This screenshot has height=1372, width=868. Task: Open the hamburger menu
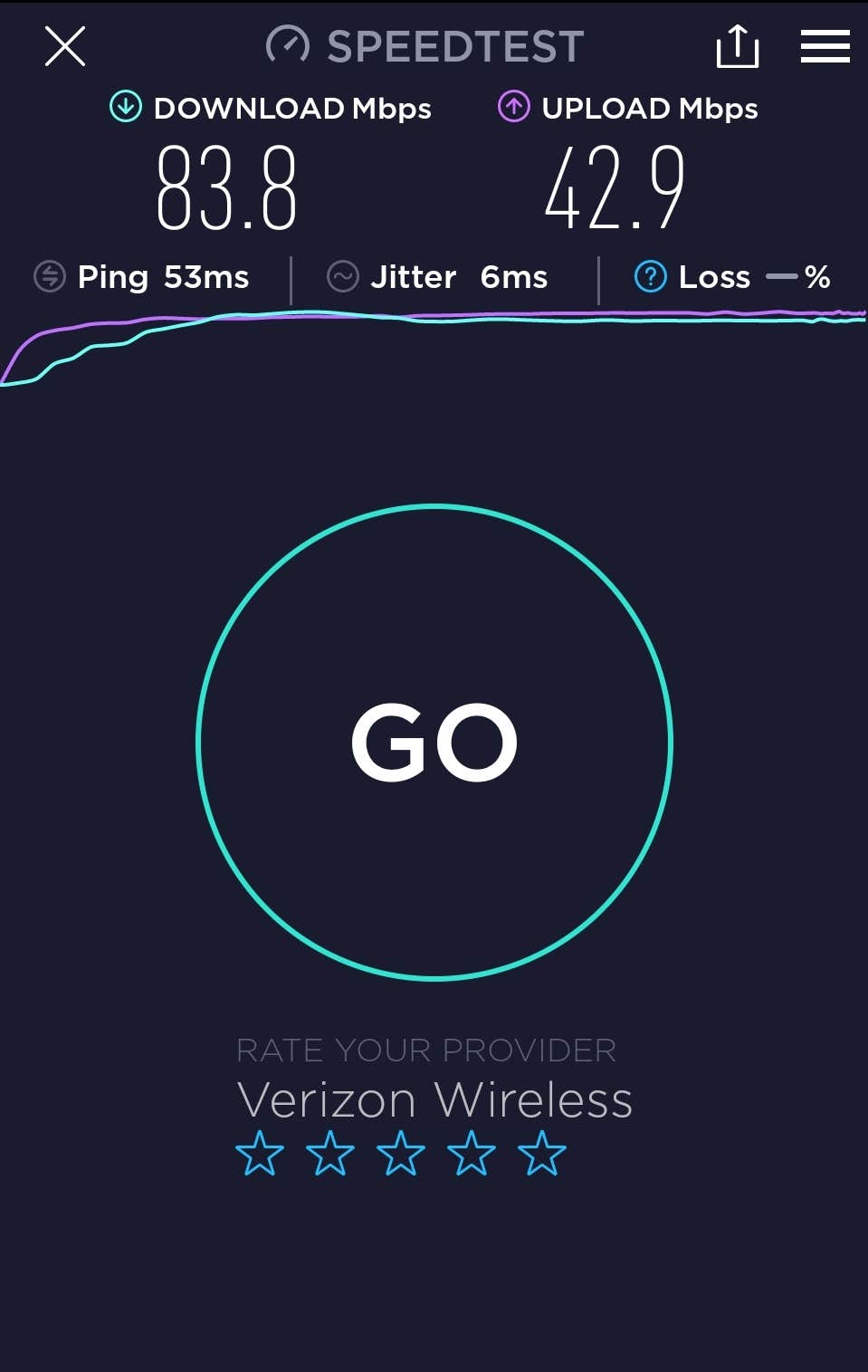825,46
